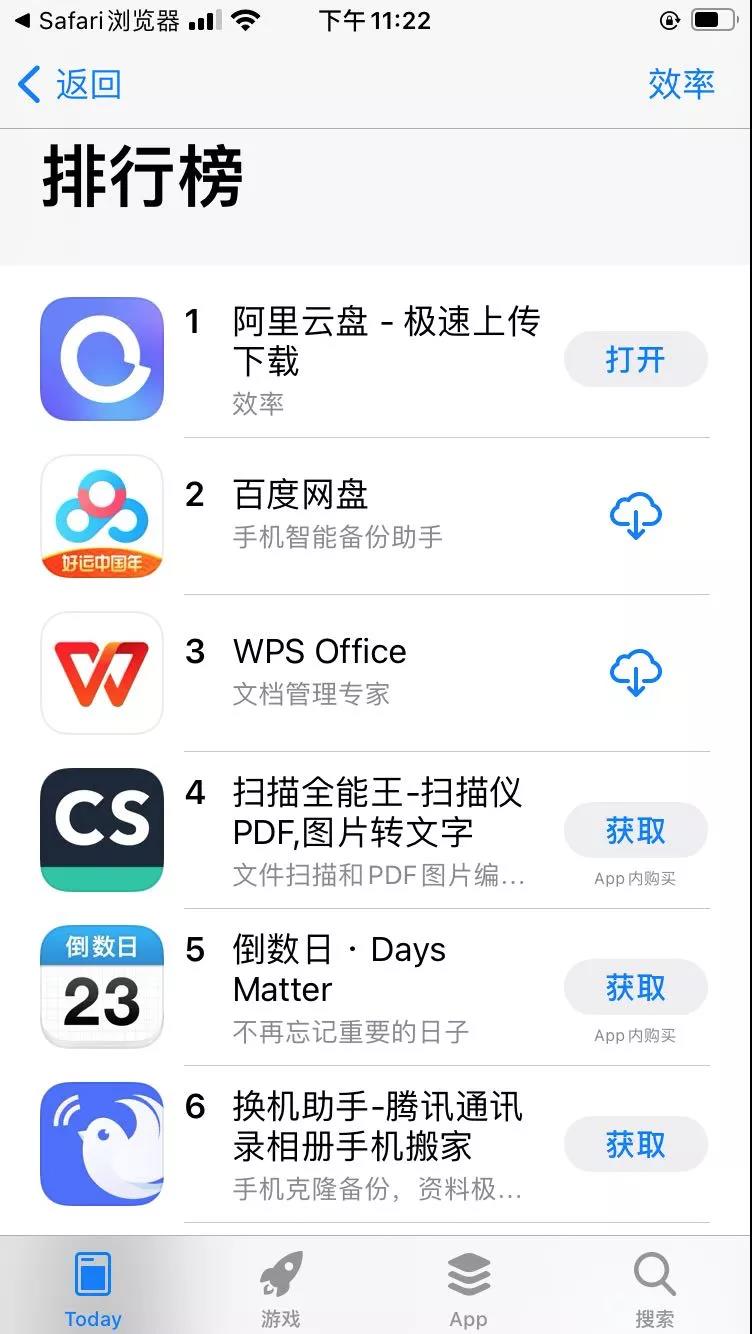Image resolution: width=752 pixels, height=1334 pixels.
Task: Download WPS Office via cloud icon
Action: (635, 673)
